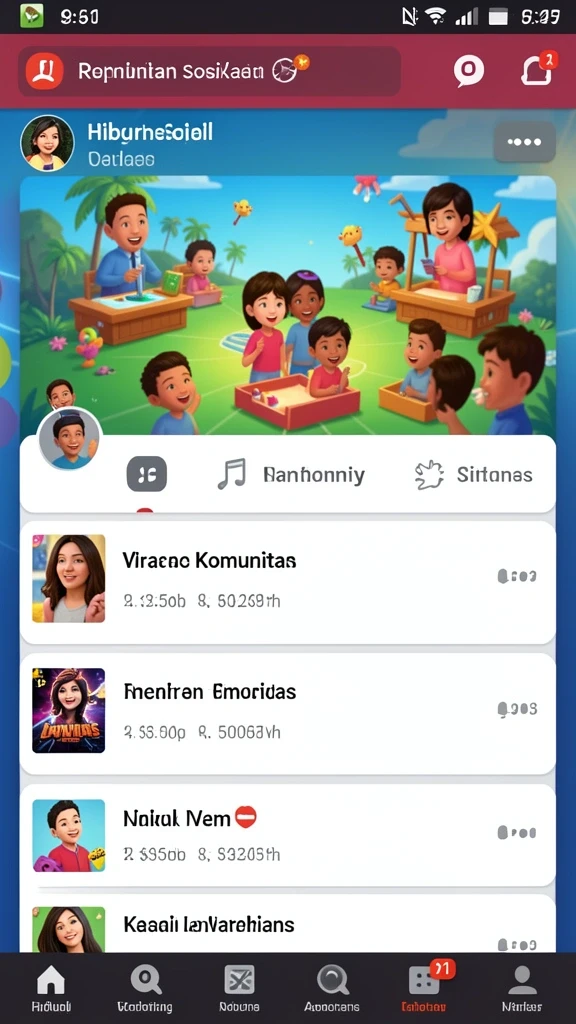Switch to the Sirtanas tab
The image size is (576, 1024).
pos(473,474)
